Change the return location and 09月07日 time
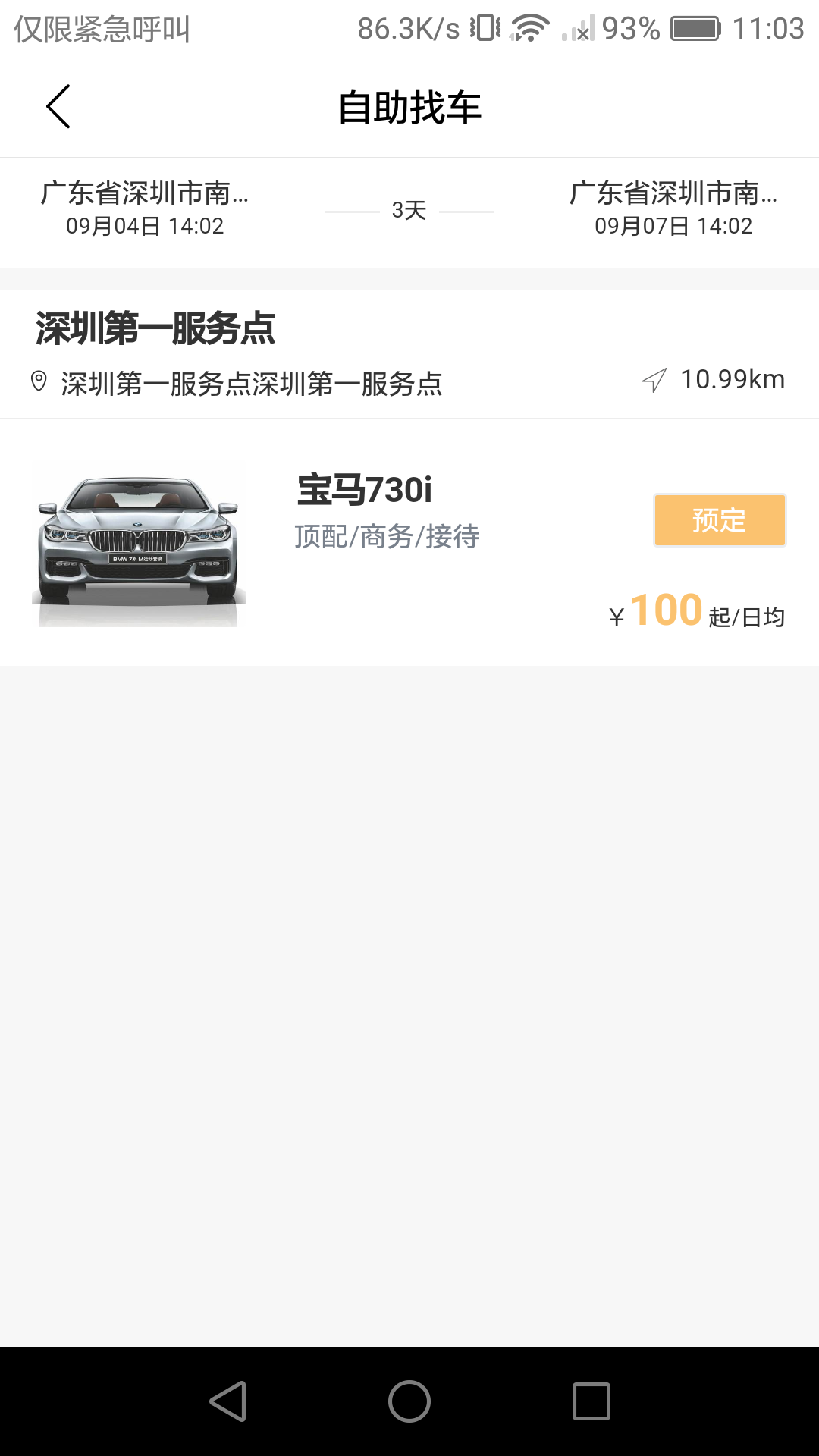This screenshot has height=1456, width=819. tap(673, 209)
